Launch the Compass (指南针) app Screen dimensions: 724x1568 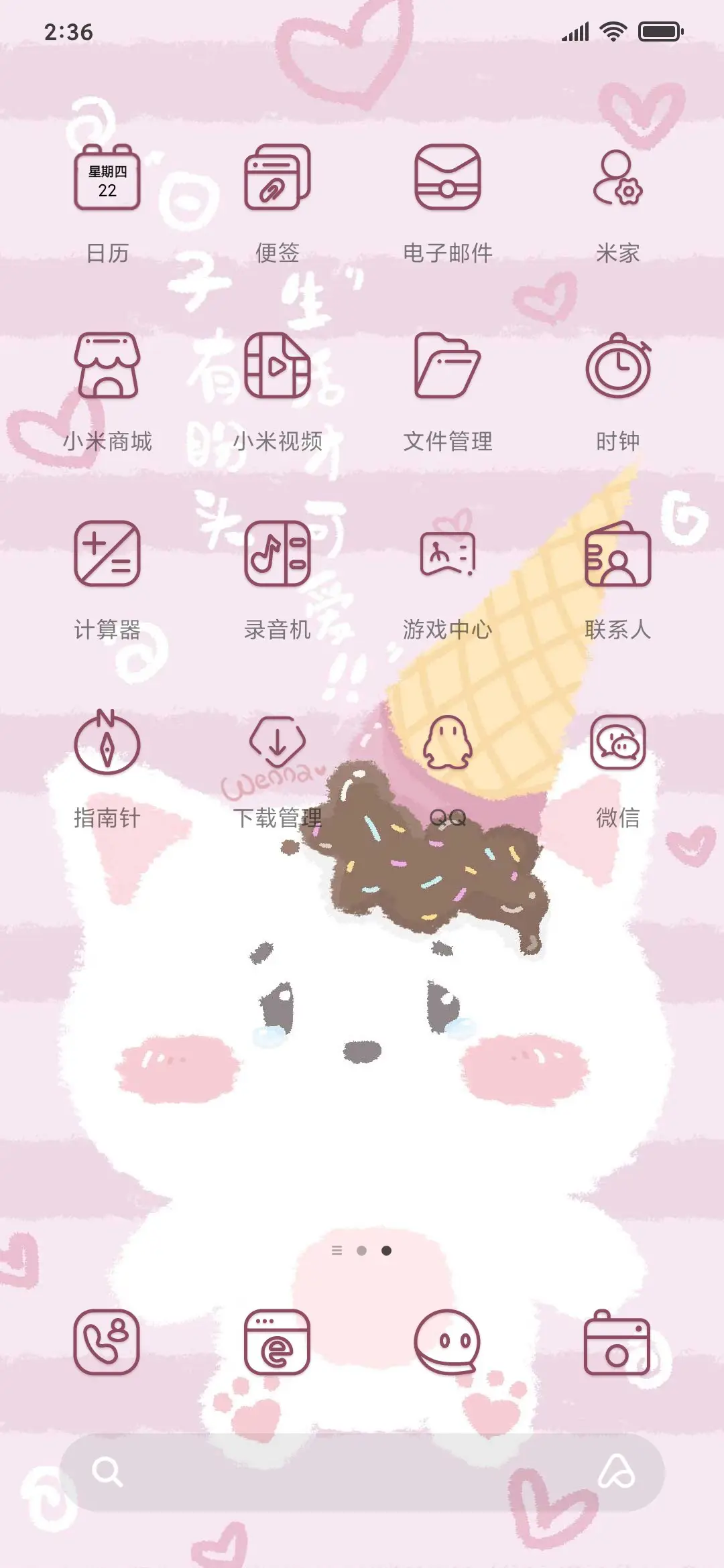(109, 745)
